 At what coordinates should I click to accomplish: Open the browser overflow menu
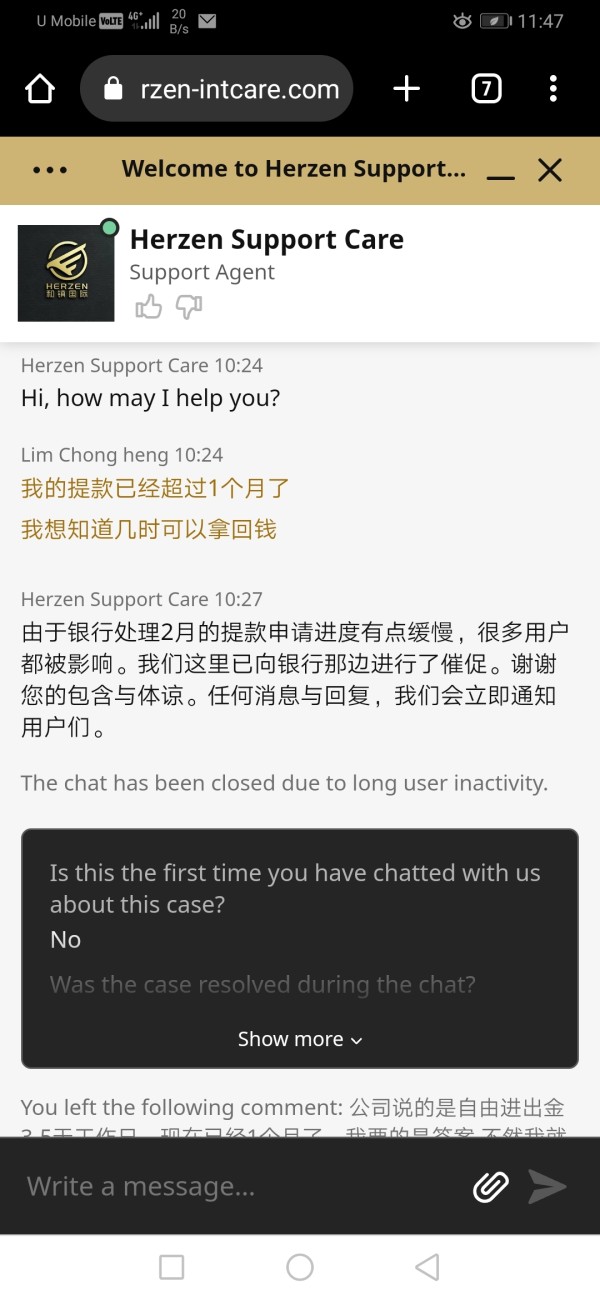pos(553,89)
